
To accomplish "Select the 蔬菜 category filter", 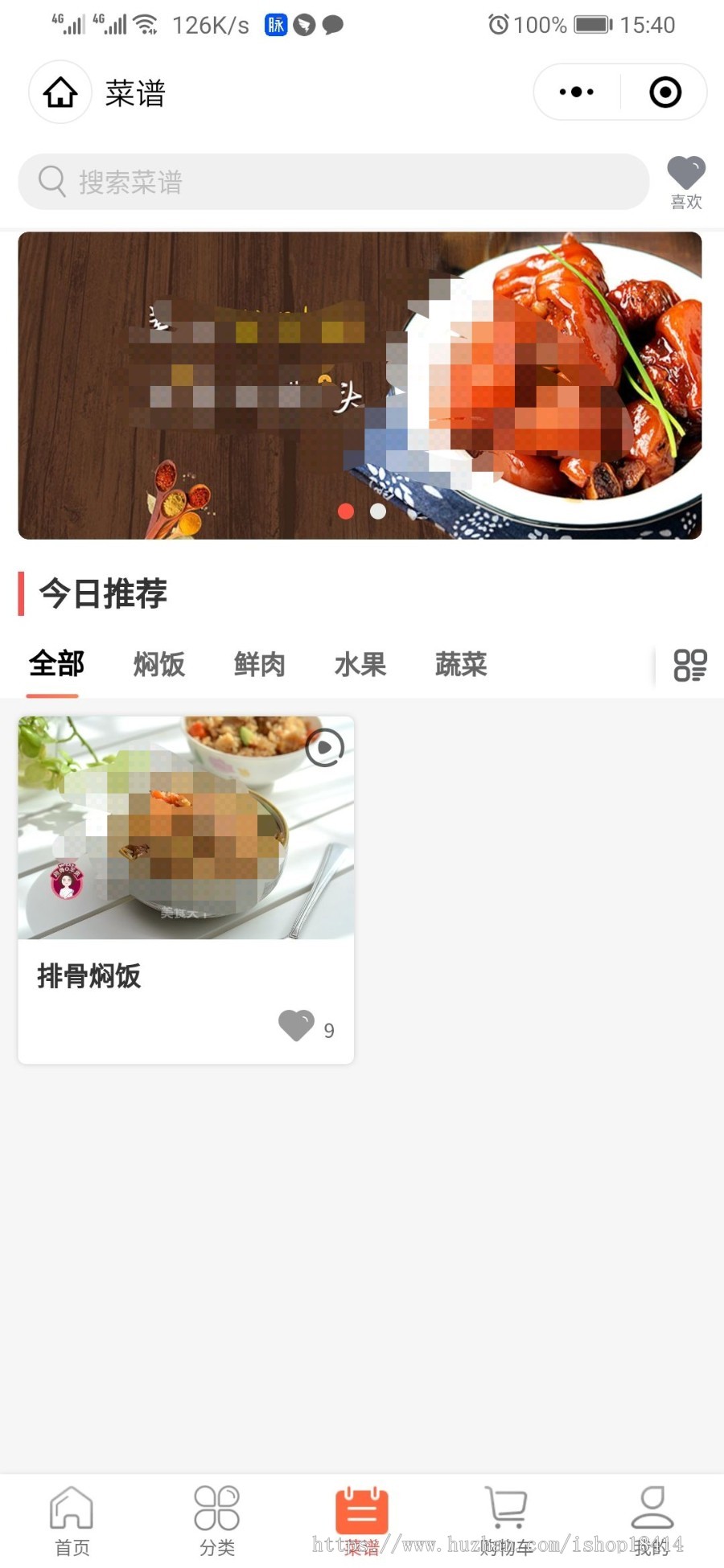I will pyautogui.click(x=462, y=665).
